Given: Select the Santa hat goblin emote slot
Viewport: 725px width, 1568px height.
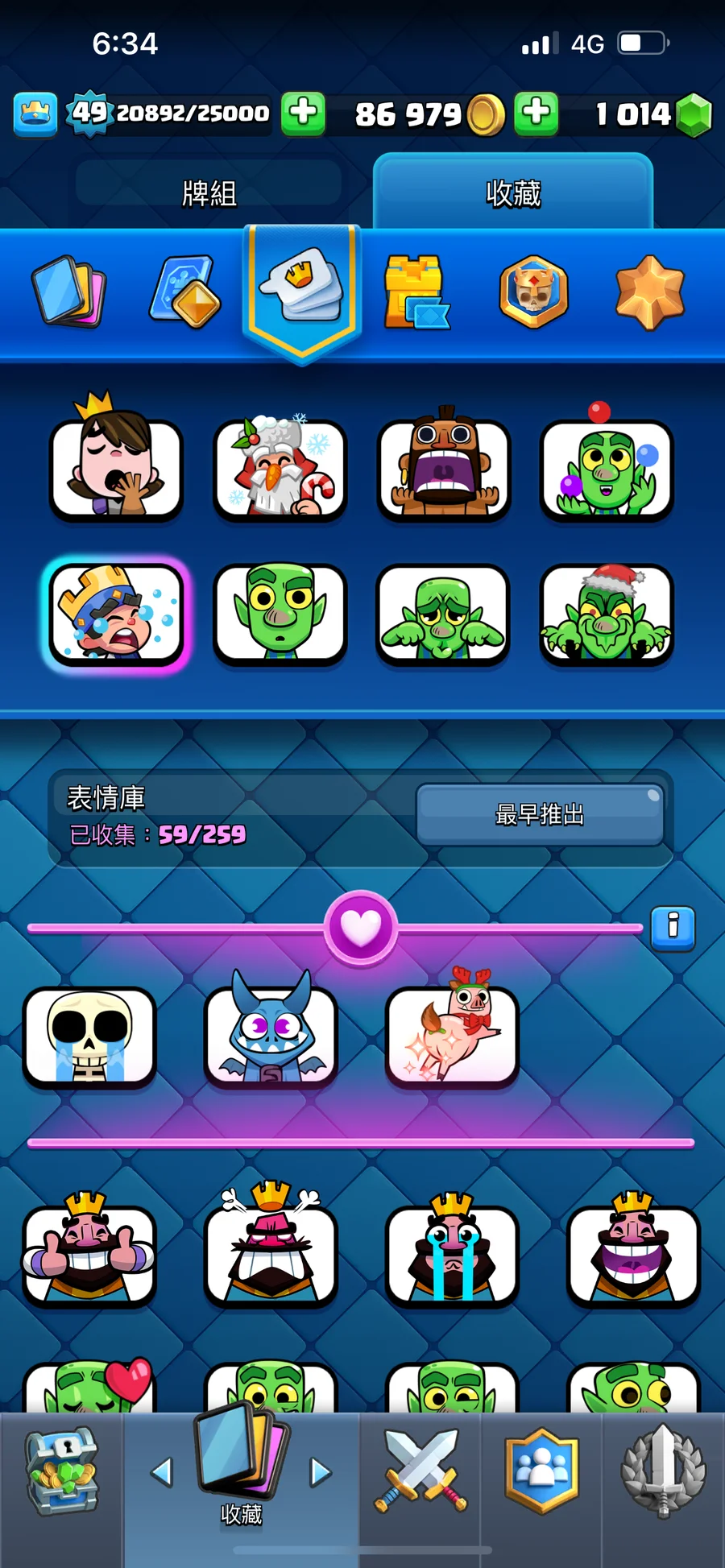Looking at the screenshot, I should [607, 614].
